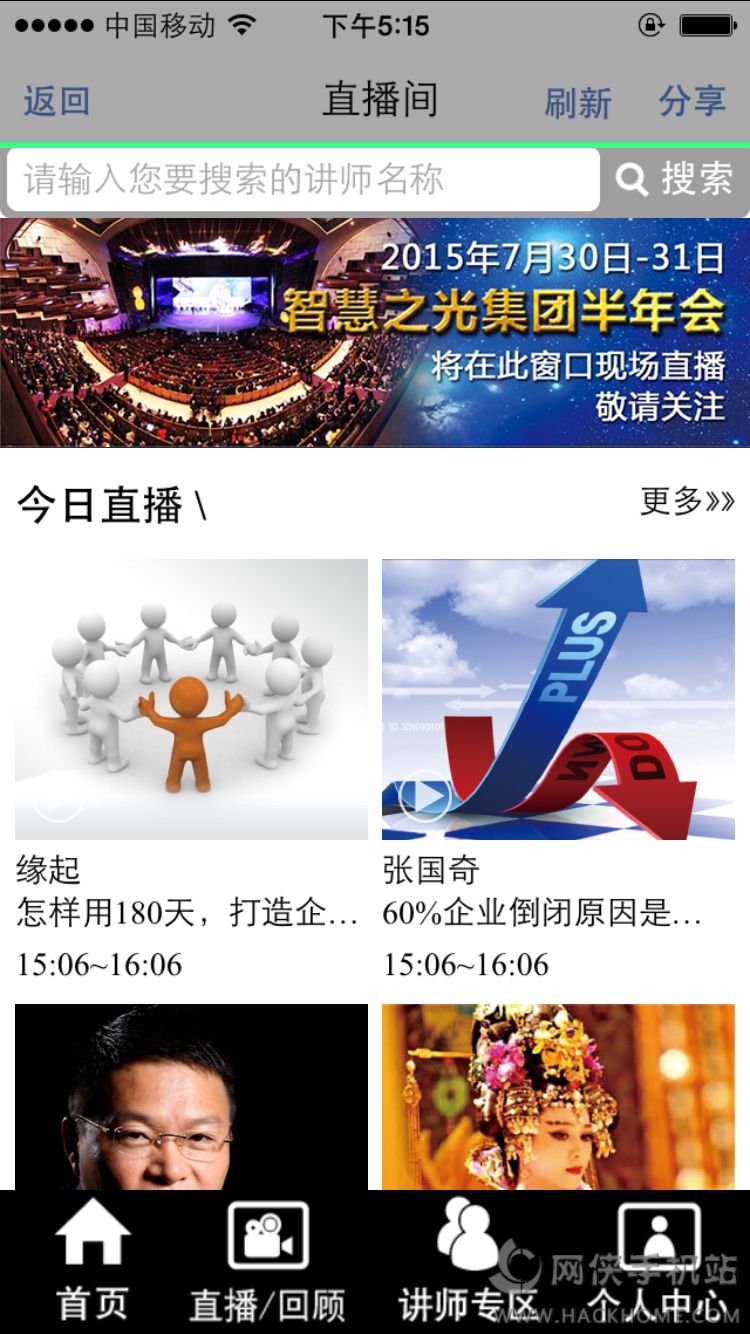Open the broadcast with the man in glasses

tap(191, 1097)
